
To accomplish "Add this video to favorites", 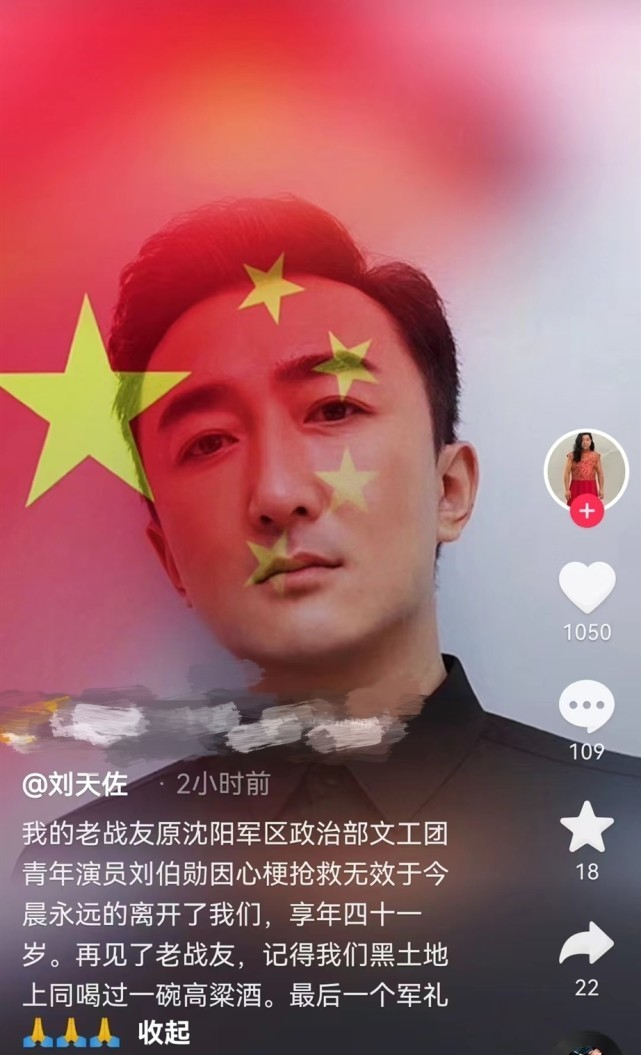I will tap(587, 826).
